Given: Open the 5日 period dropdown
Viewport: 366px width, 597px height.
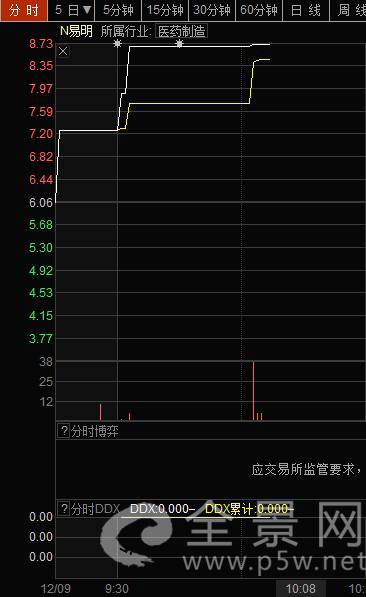Looking at the screenshot, I should point(71,10).
